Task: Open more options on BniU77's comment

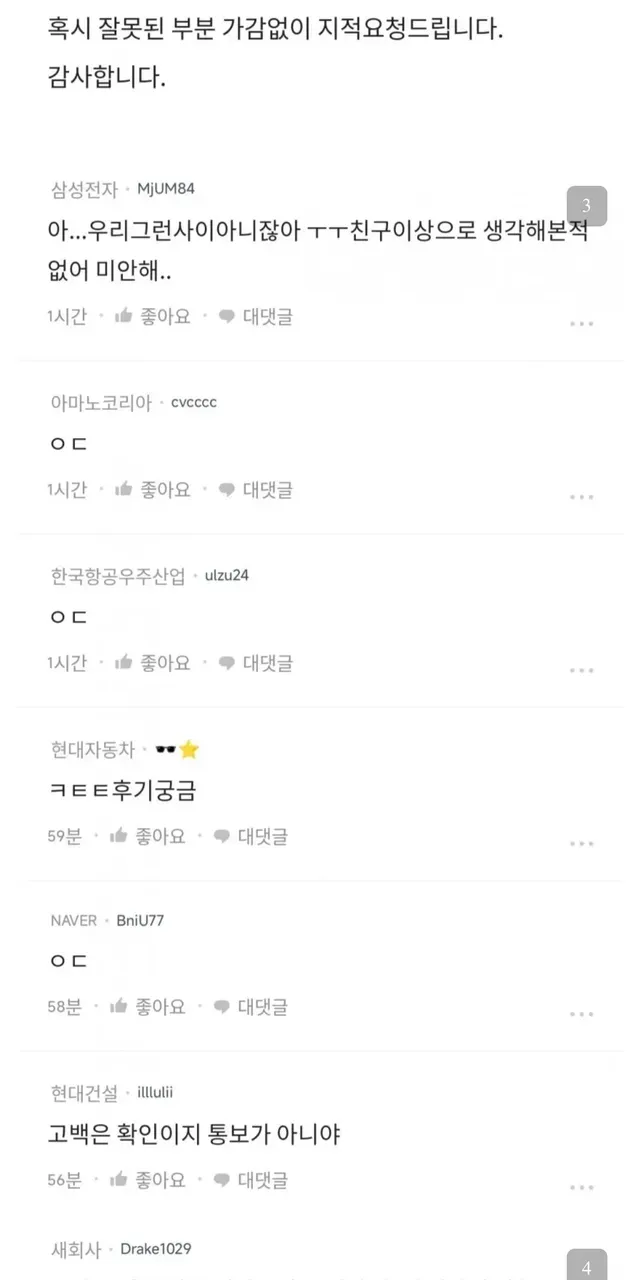Action: click(x=582, y=1014)
